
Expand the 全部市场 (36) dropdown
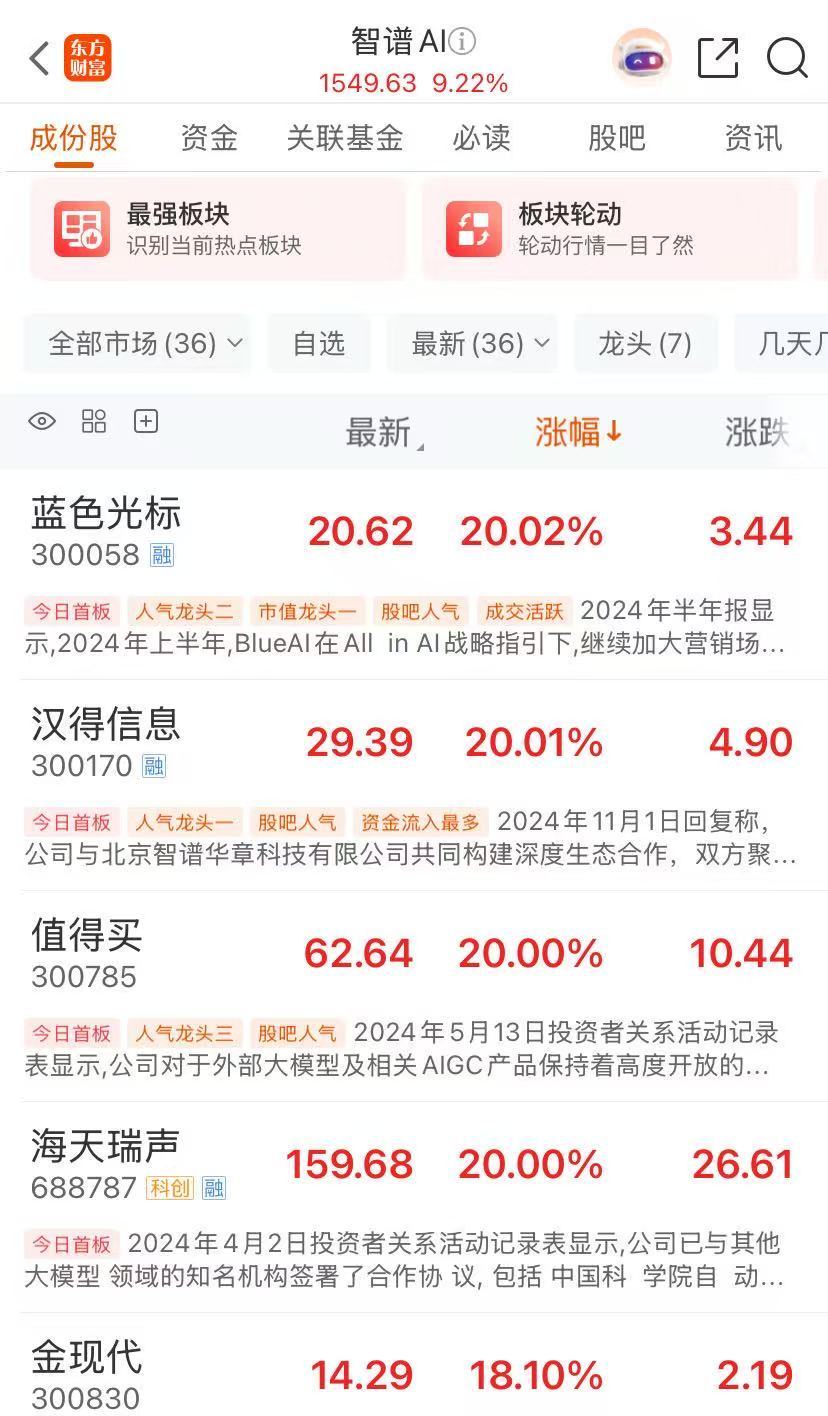click(137, 343)
